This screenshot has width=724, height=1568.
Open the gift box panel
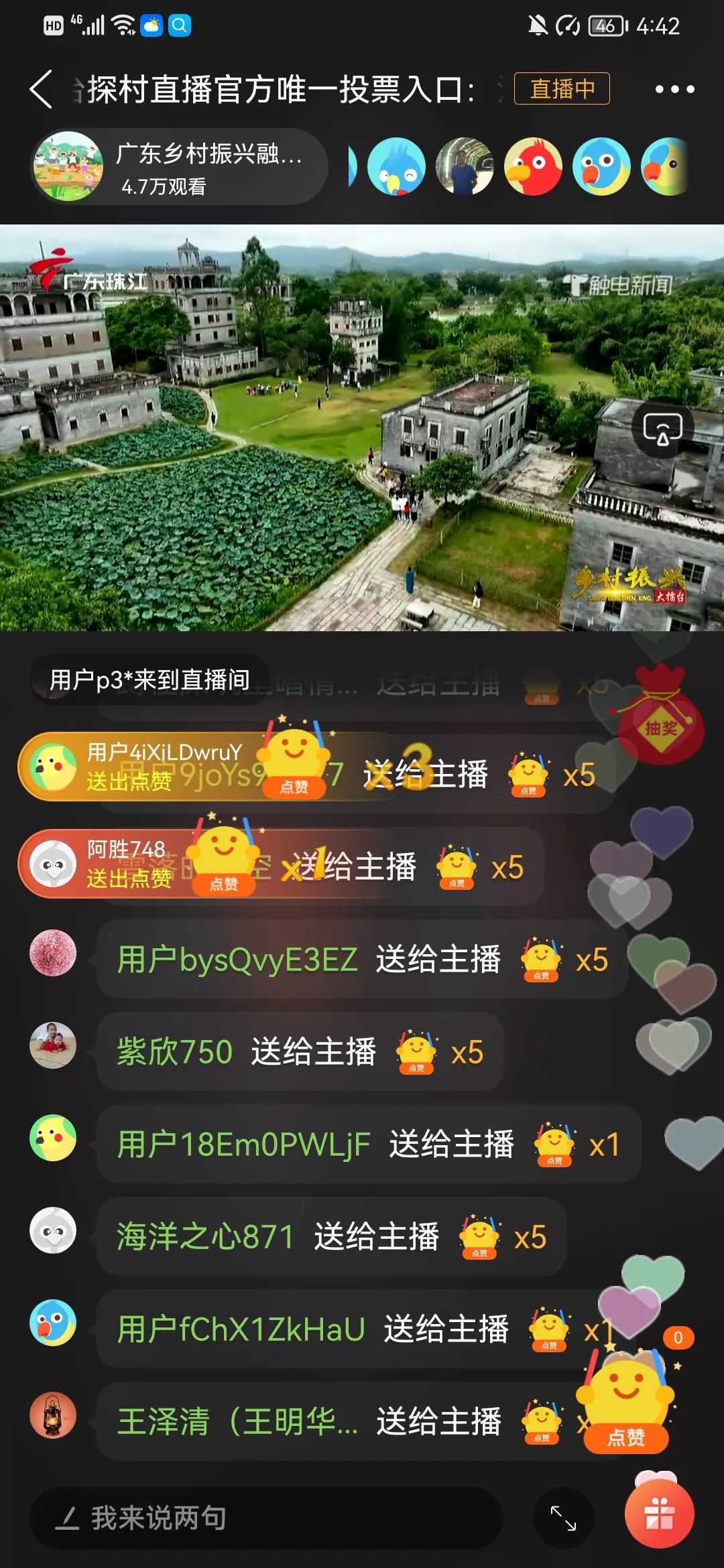click(x=659, y=1516)
